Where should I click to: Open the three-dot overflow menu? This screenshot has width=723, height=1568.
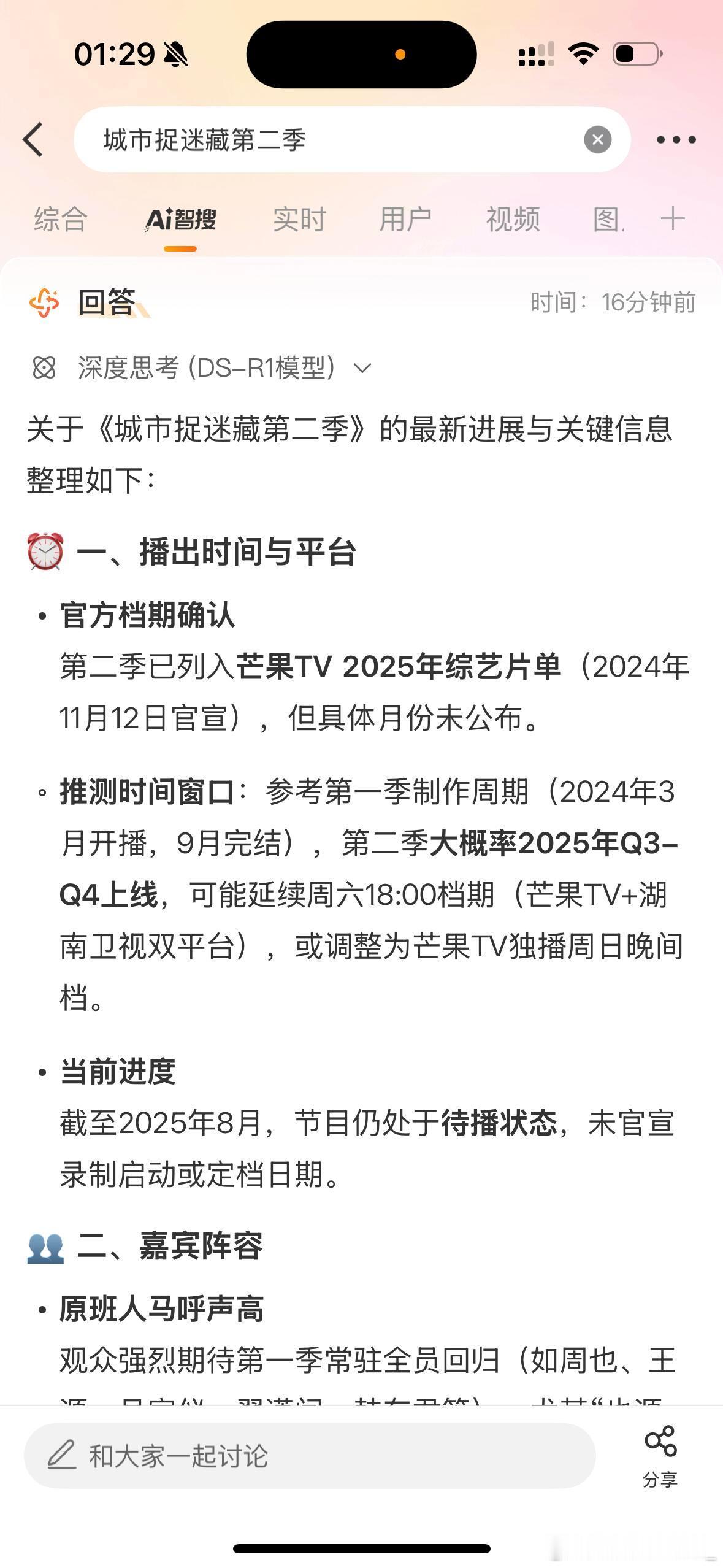676,140
